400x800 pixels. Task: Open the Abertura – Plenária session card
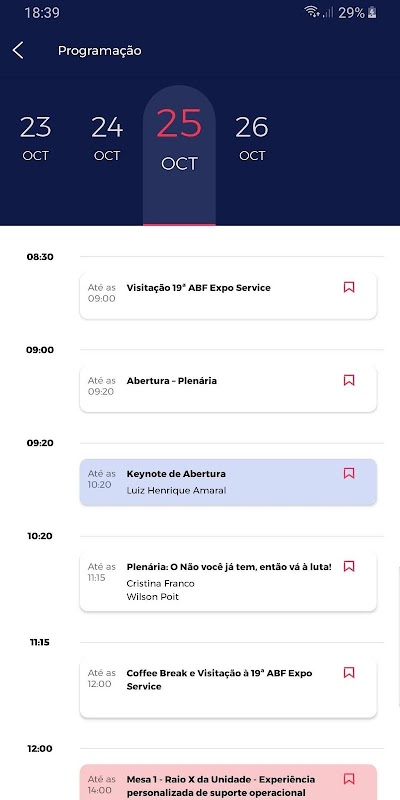click(x=228, y=389)
